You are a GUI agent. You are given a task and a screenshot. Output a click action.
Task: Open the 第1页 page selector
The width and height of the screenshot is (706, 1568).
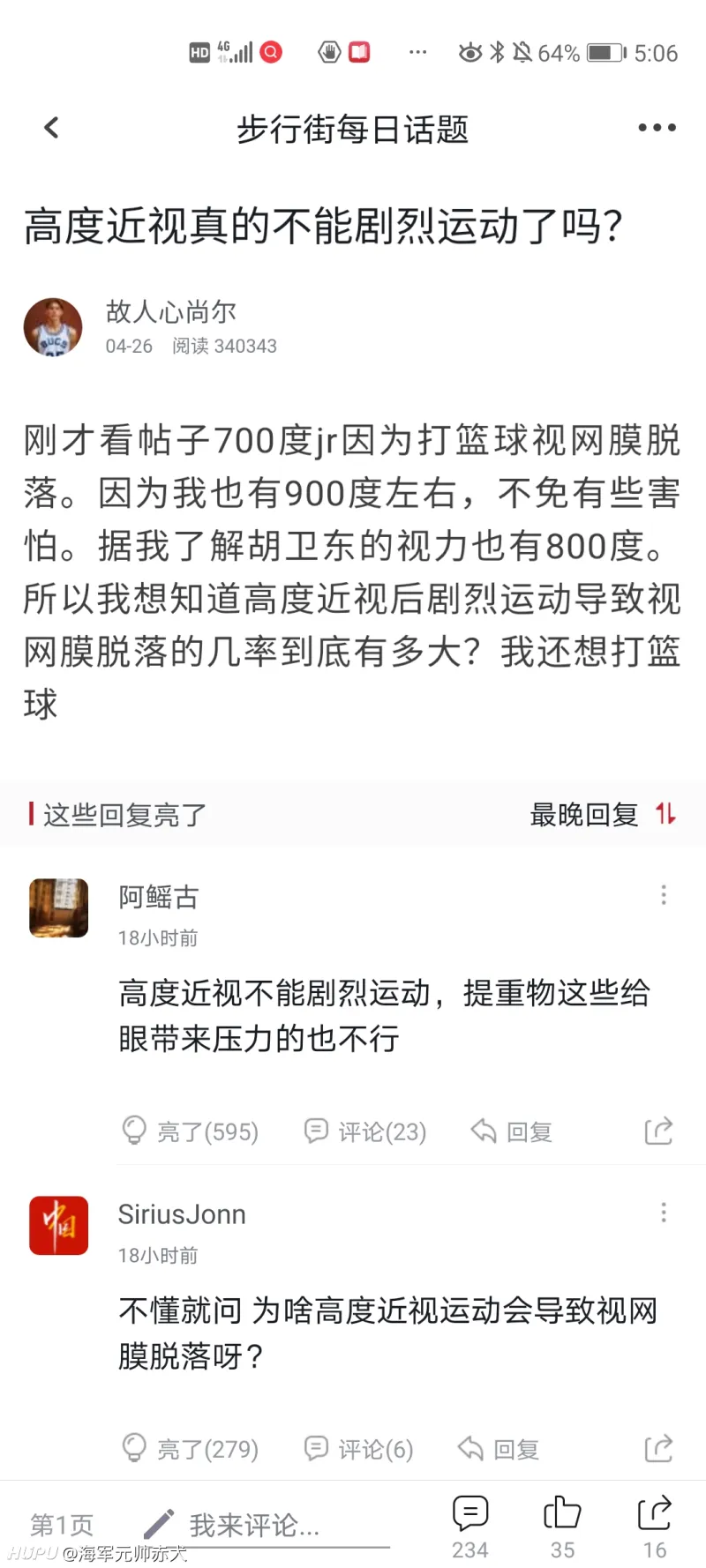tap(62, 1525)
